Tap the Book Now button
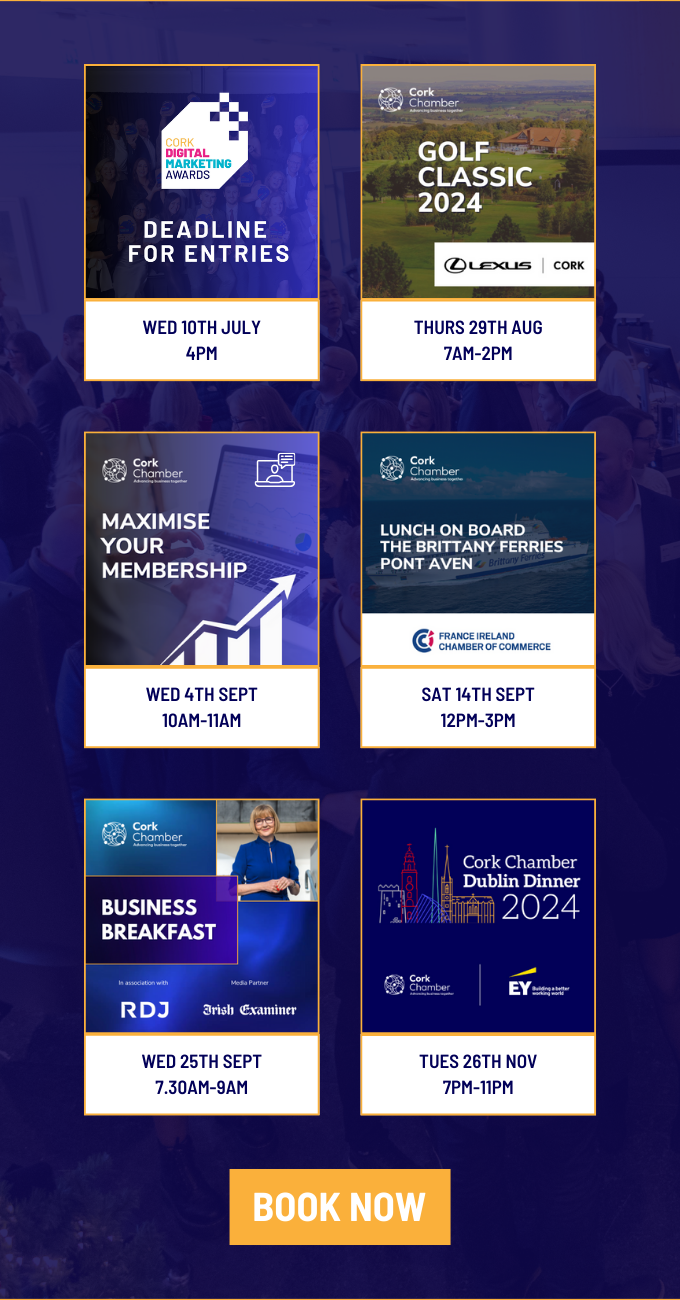The width and height of the screenshot is (680, 1300). (x=340, y=1206)
